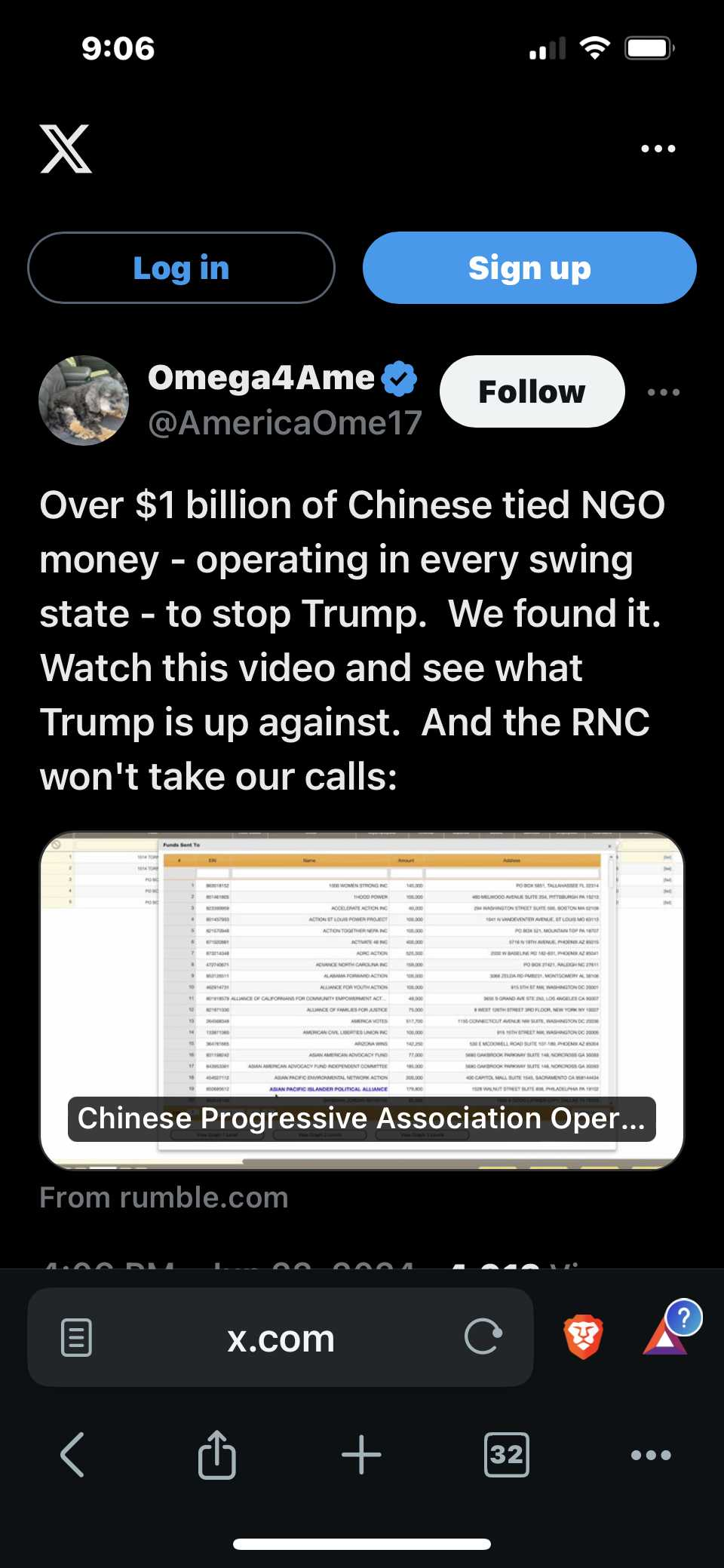724x1568 pixels.
Task: View the 32 open tabs
Action: pos(506,1454)
